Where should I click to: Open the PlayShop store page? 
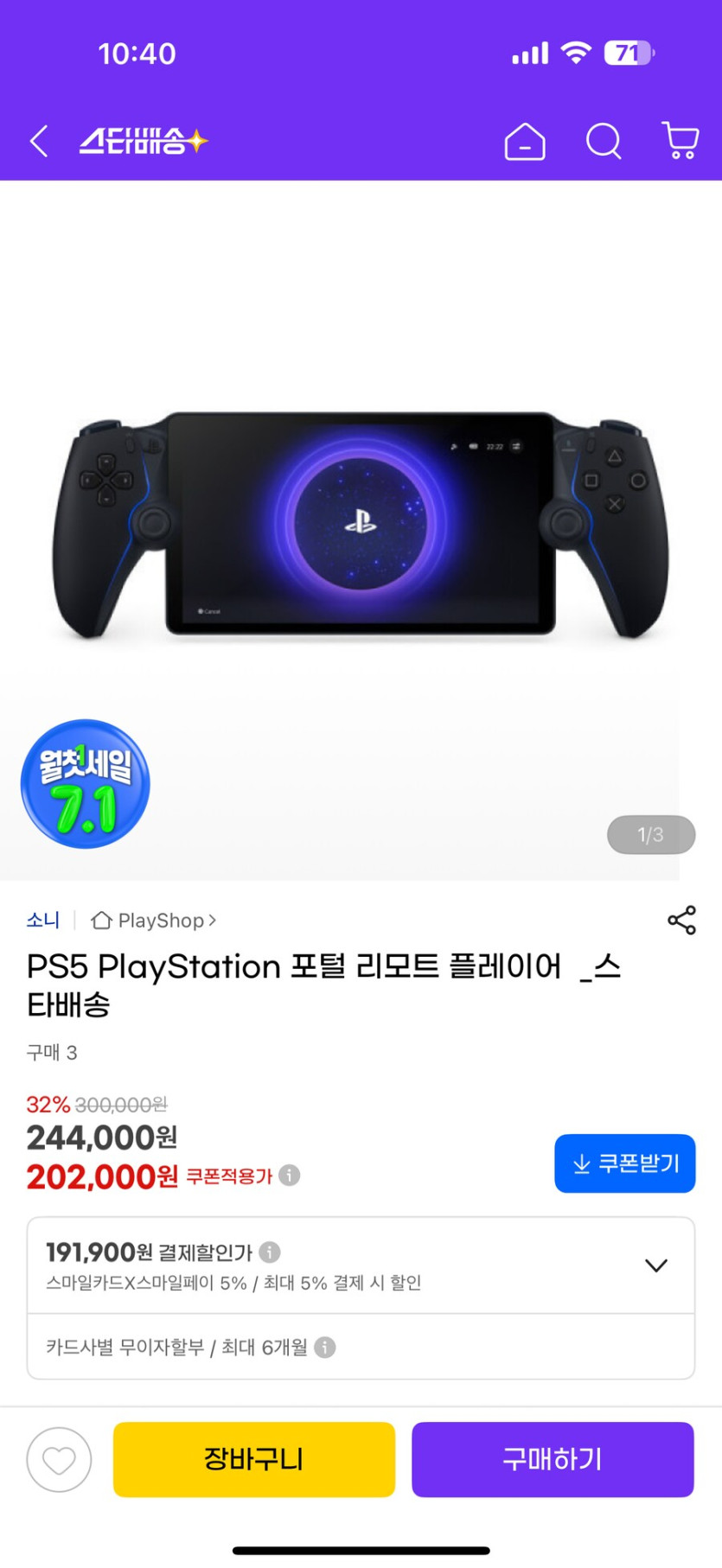click(x=160, y=921)
